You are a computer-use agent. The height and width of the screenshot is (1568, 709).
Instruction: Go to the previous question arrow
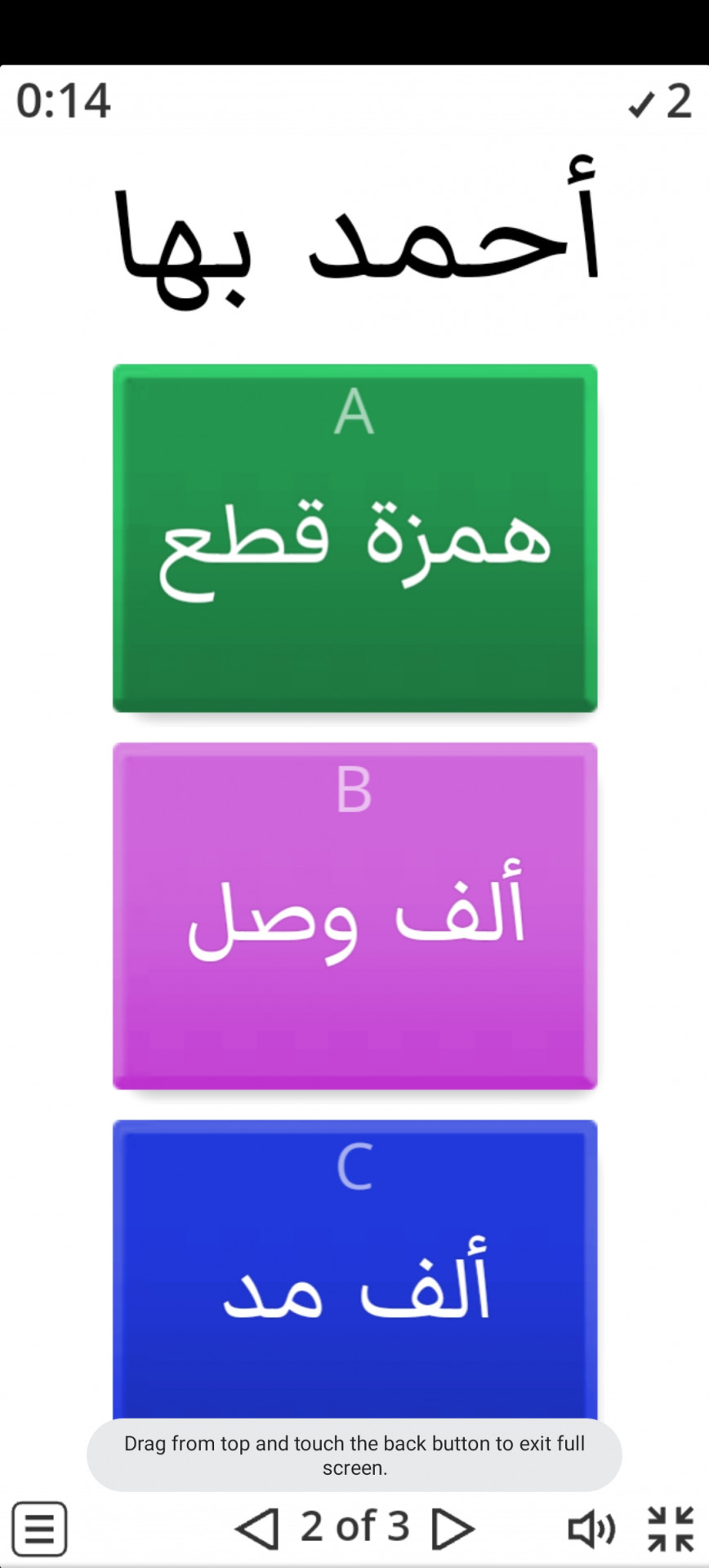click(257, 1528)
